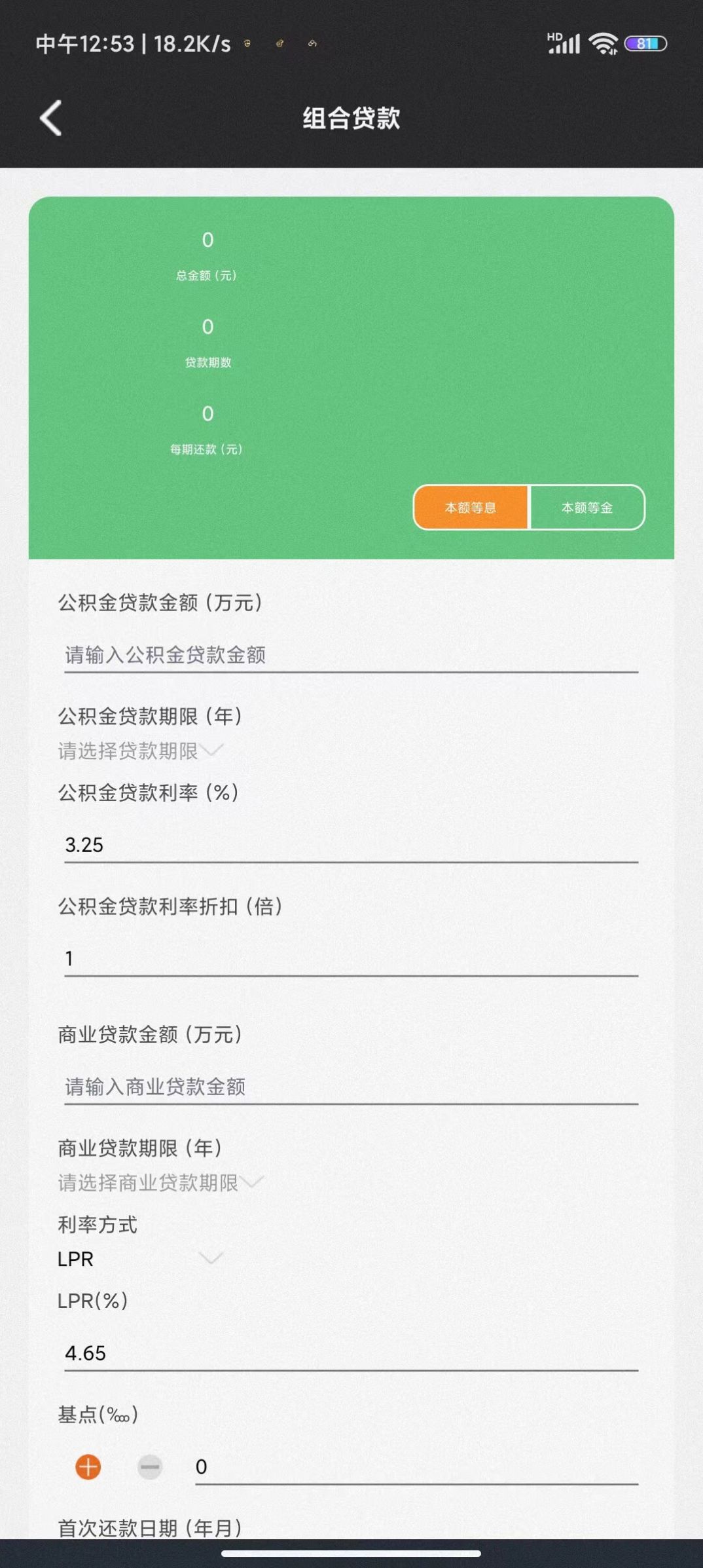
Task: Click the 总金额 value on the green card
Action: point(207,241)
